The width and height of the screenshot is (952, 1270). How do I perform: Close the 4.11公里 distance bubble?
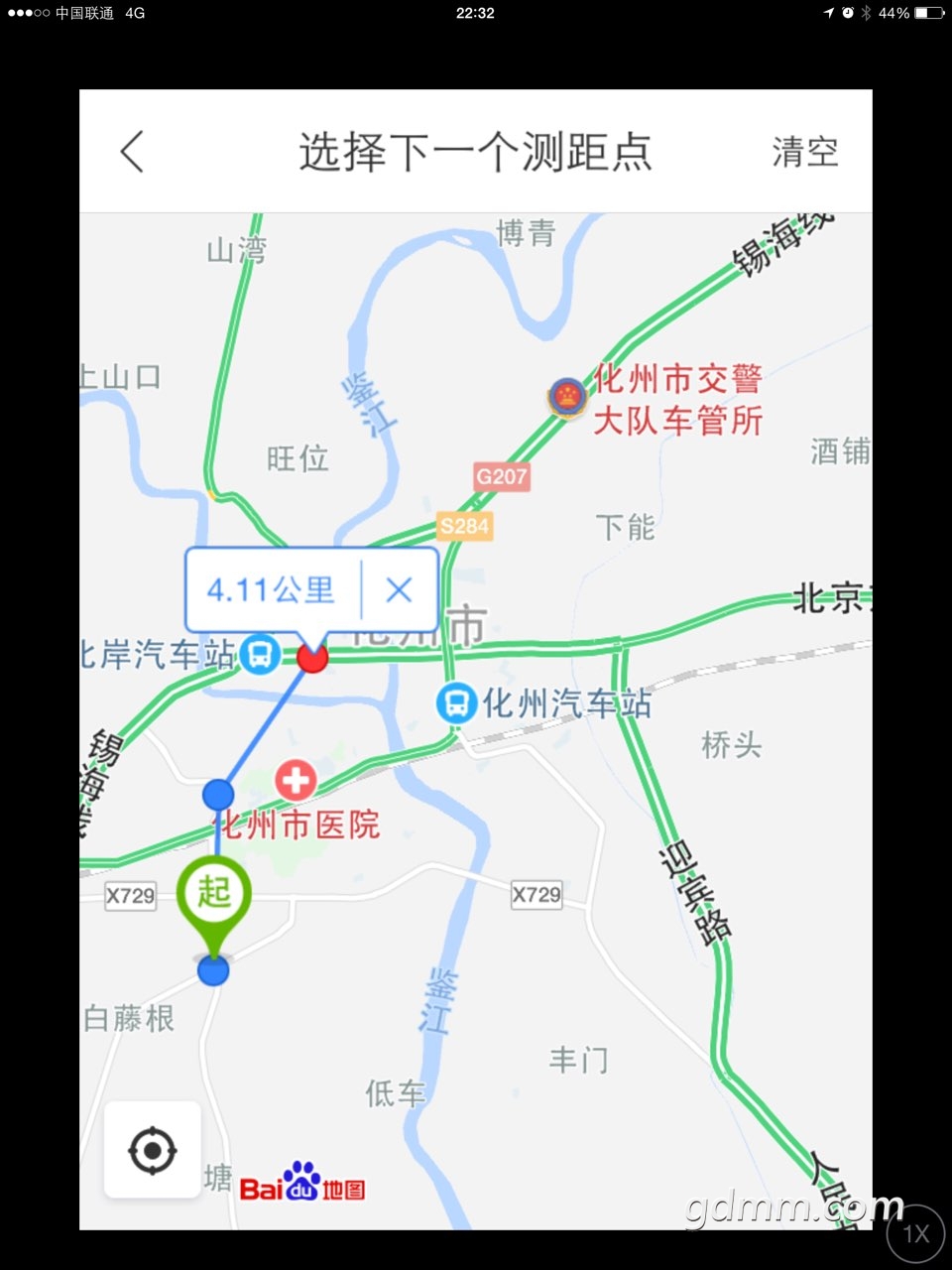(x=399, y=590)
